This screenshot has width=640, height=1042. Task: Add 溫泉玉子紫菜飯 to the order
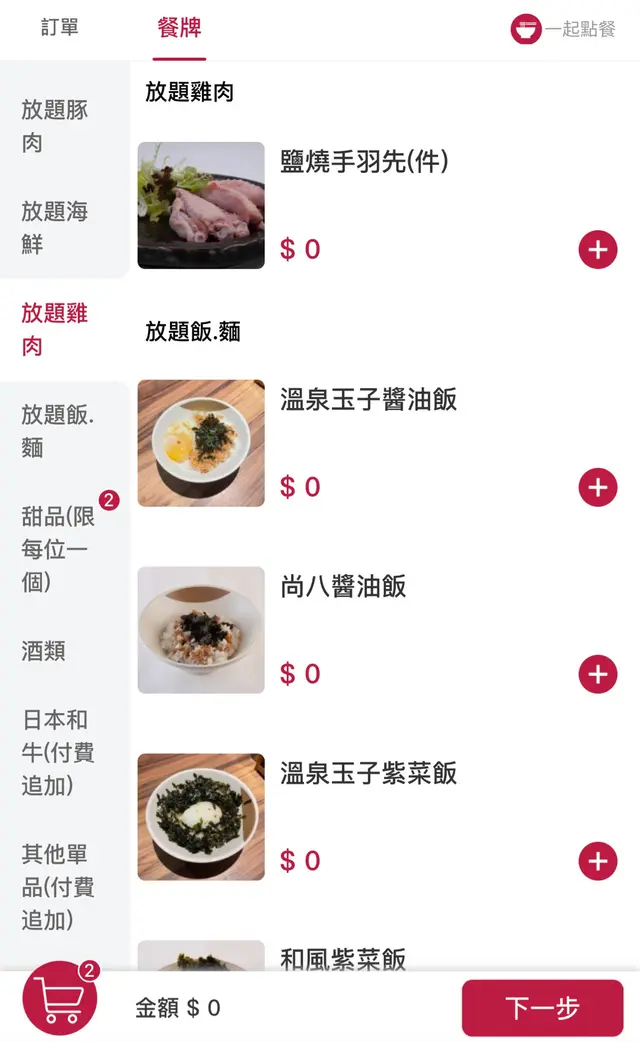(x=598, y=861)
